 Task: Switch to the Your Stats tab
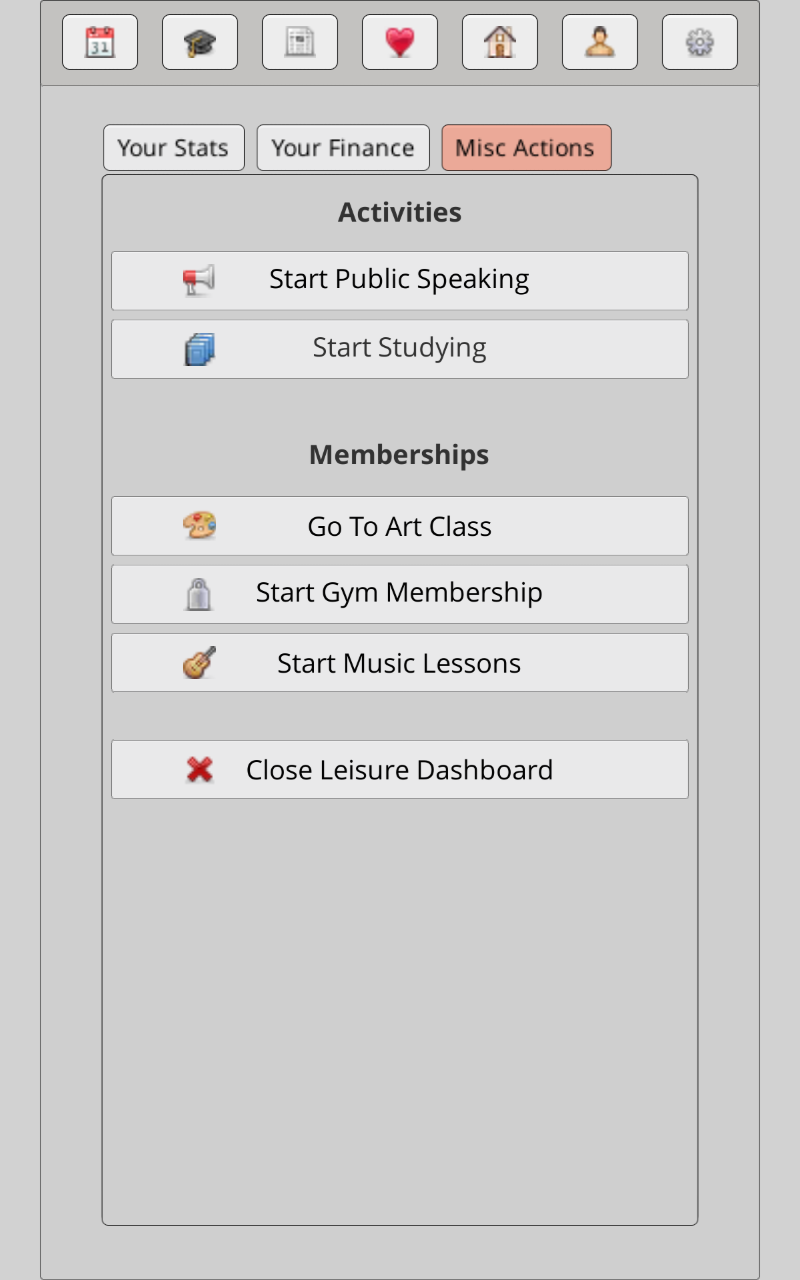pos(174,148)
